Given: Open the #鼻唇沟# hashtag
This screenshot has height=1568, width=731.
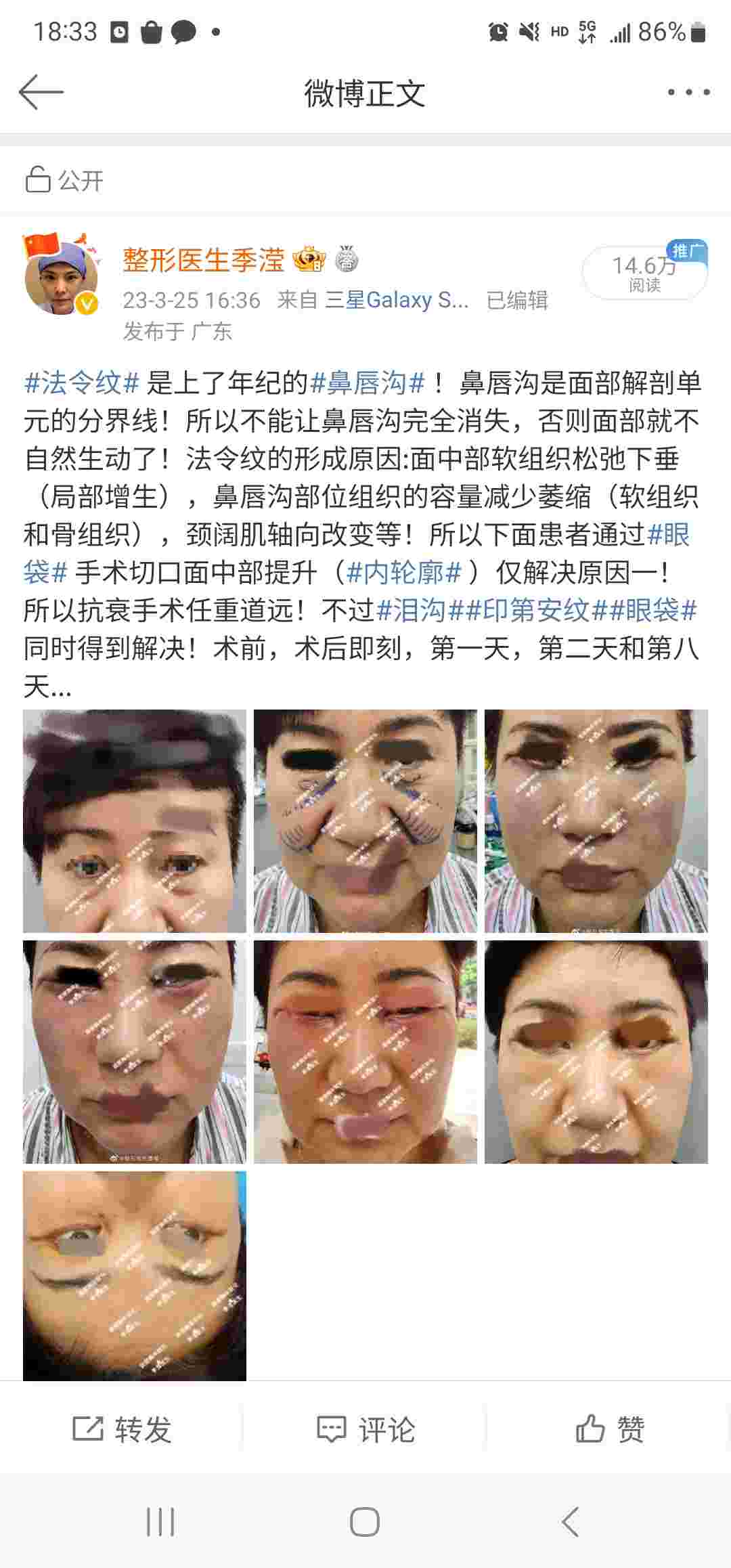Looking at the screenshot, I should [368, 383].
